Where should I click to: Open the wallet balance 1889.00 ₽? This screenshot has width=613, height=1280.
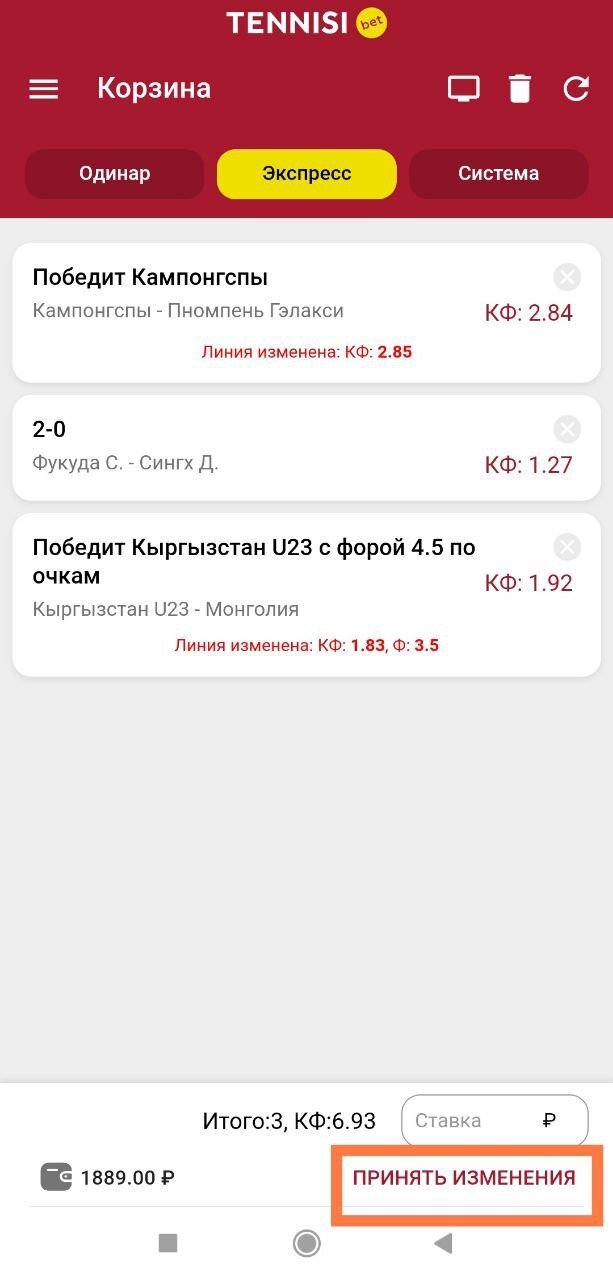108,1178
